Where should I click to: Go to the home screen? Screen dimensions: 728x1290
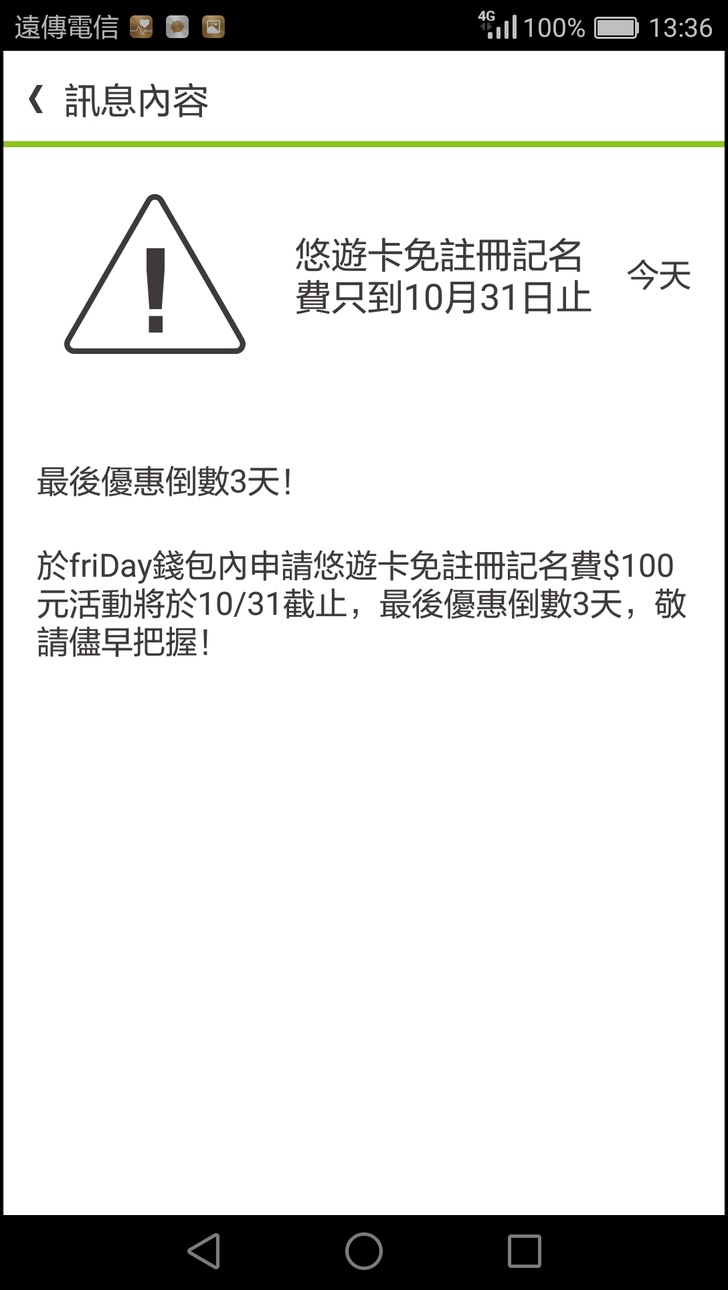[364, 1251]
